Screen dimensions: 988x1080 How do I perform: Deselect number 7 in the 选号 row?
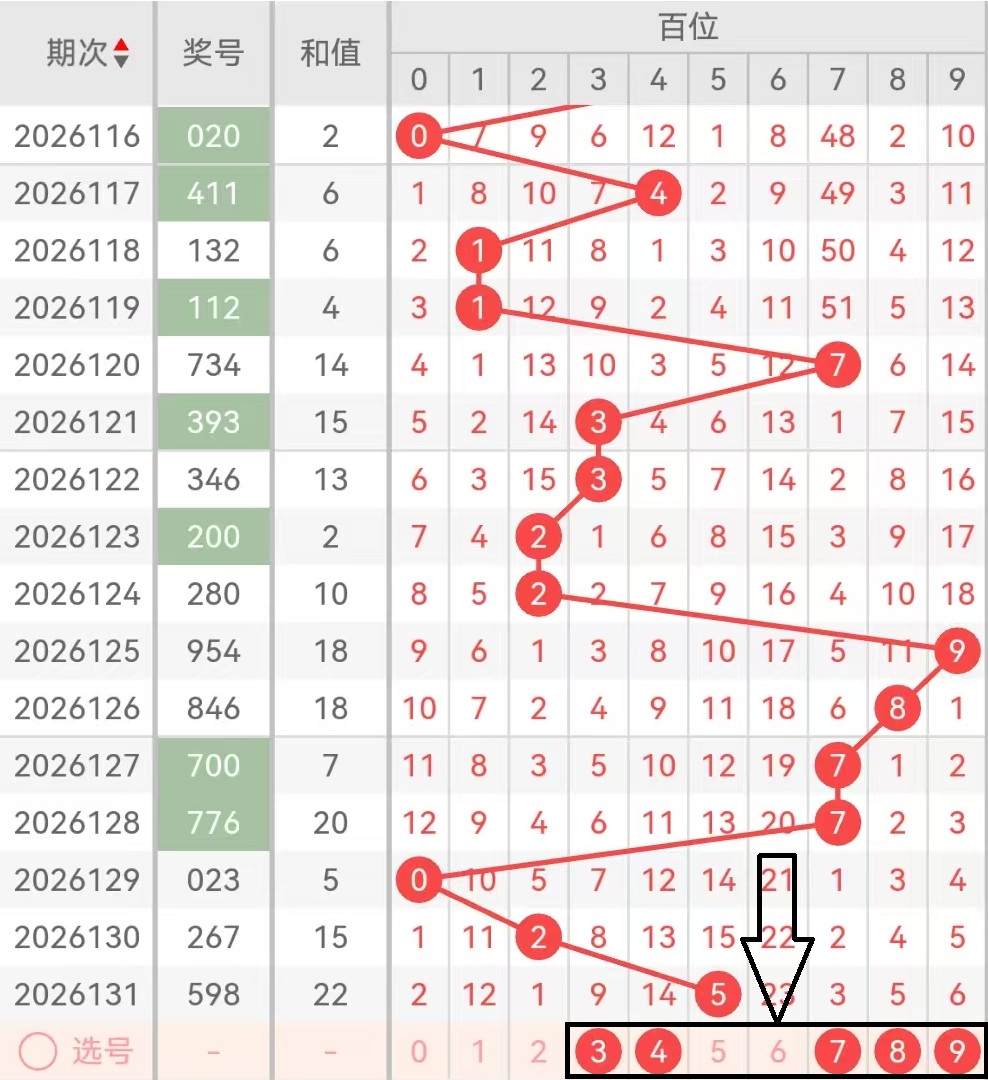point(837,1052)
